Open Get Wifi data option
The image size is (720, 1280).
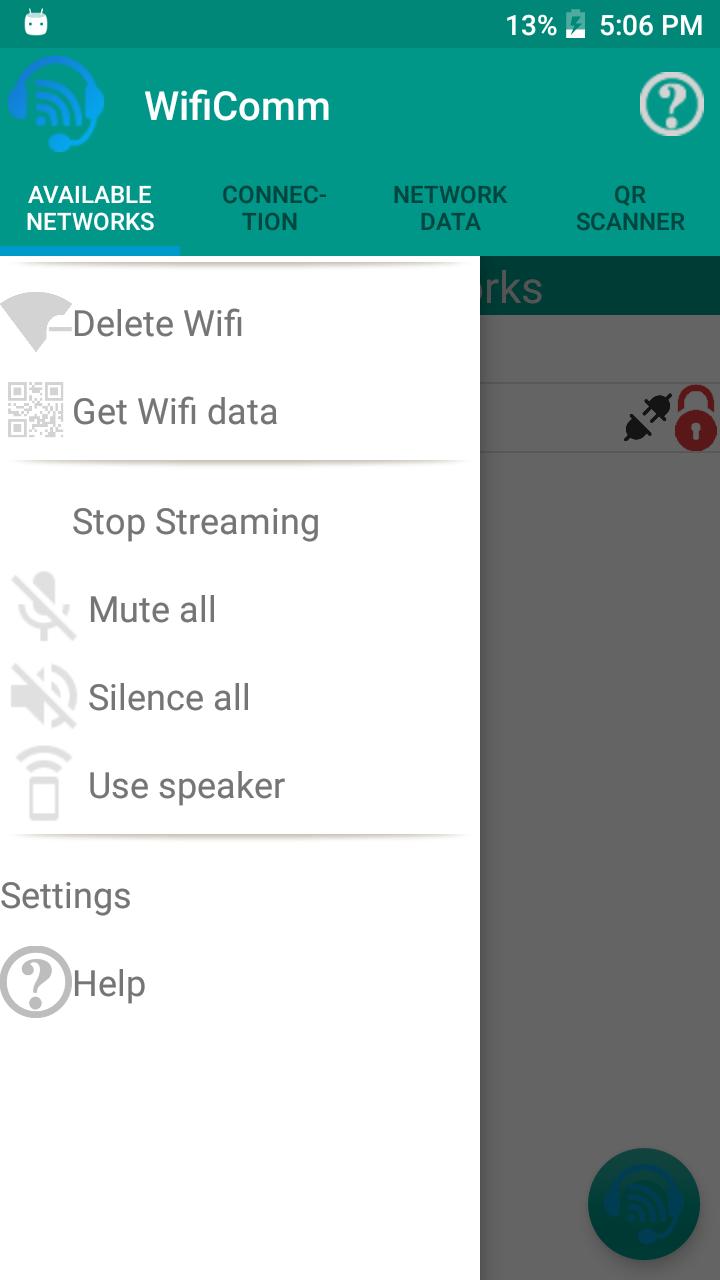(x=174, y=412)
